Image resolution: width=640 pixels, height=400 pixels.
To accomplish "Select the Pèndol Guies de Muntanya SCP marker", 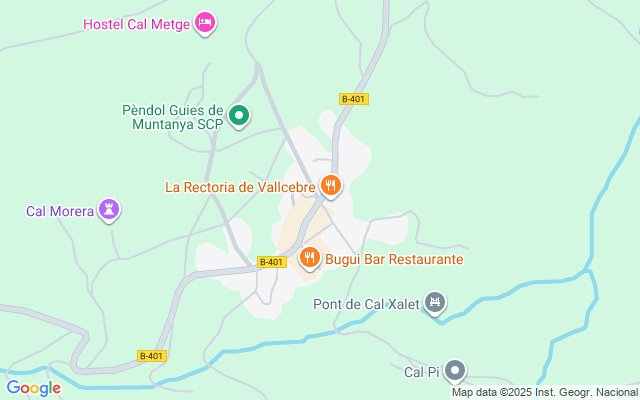I will [x=238, y=117].
